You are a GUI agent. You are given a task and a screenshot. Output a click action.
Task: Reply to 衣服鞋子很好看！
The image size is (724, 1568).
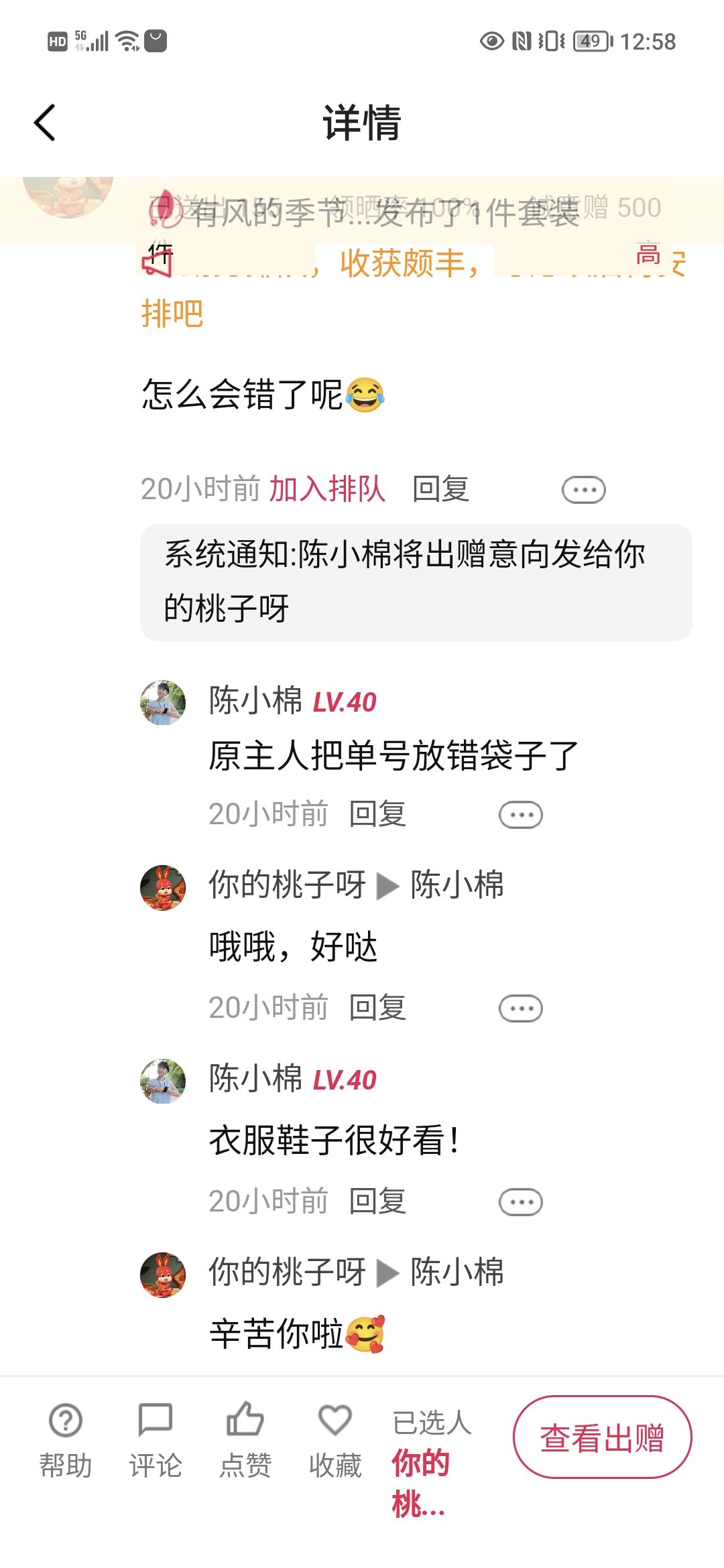pyautogui.click(x=377, y=1201)
